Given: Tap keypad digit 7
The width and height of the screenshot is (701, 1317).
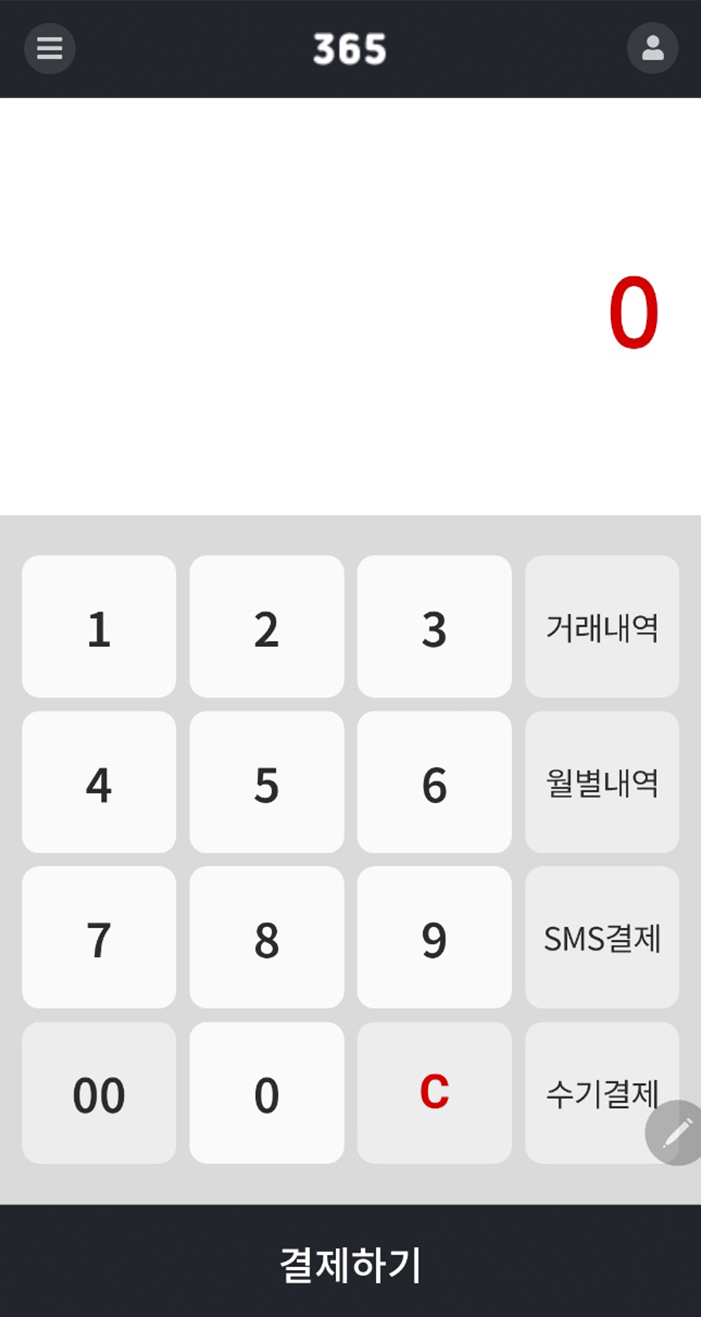Looking at the screenshot, I should (x=99, y=937).
